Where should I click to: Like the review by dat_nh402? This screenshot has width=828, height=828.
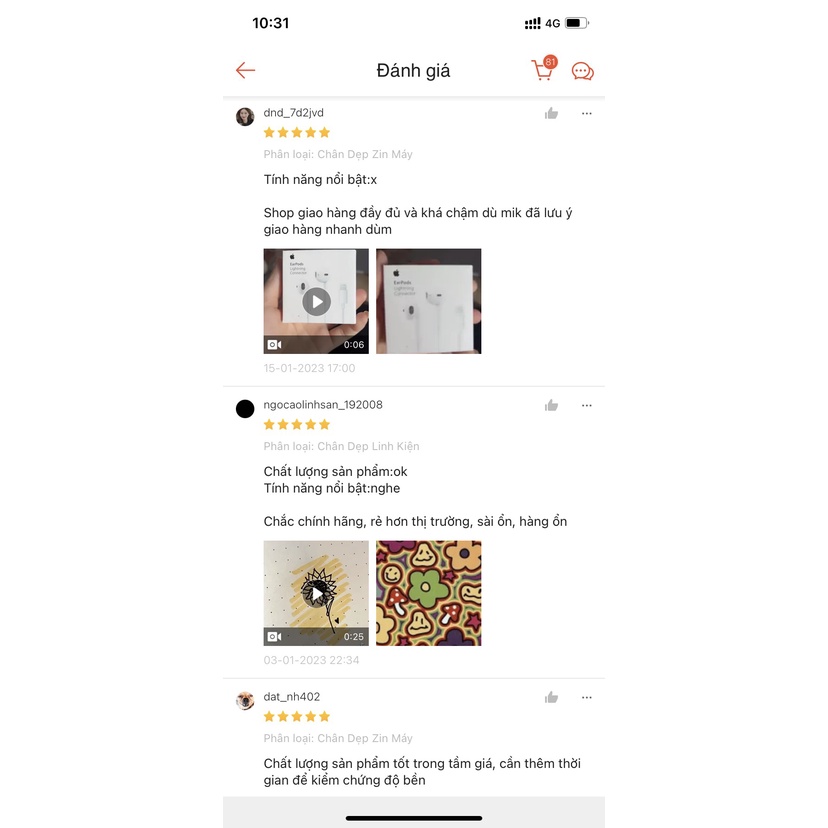coord(551,697)
